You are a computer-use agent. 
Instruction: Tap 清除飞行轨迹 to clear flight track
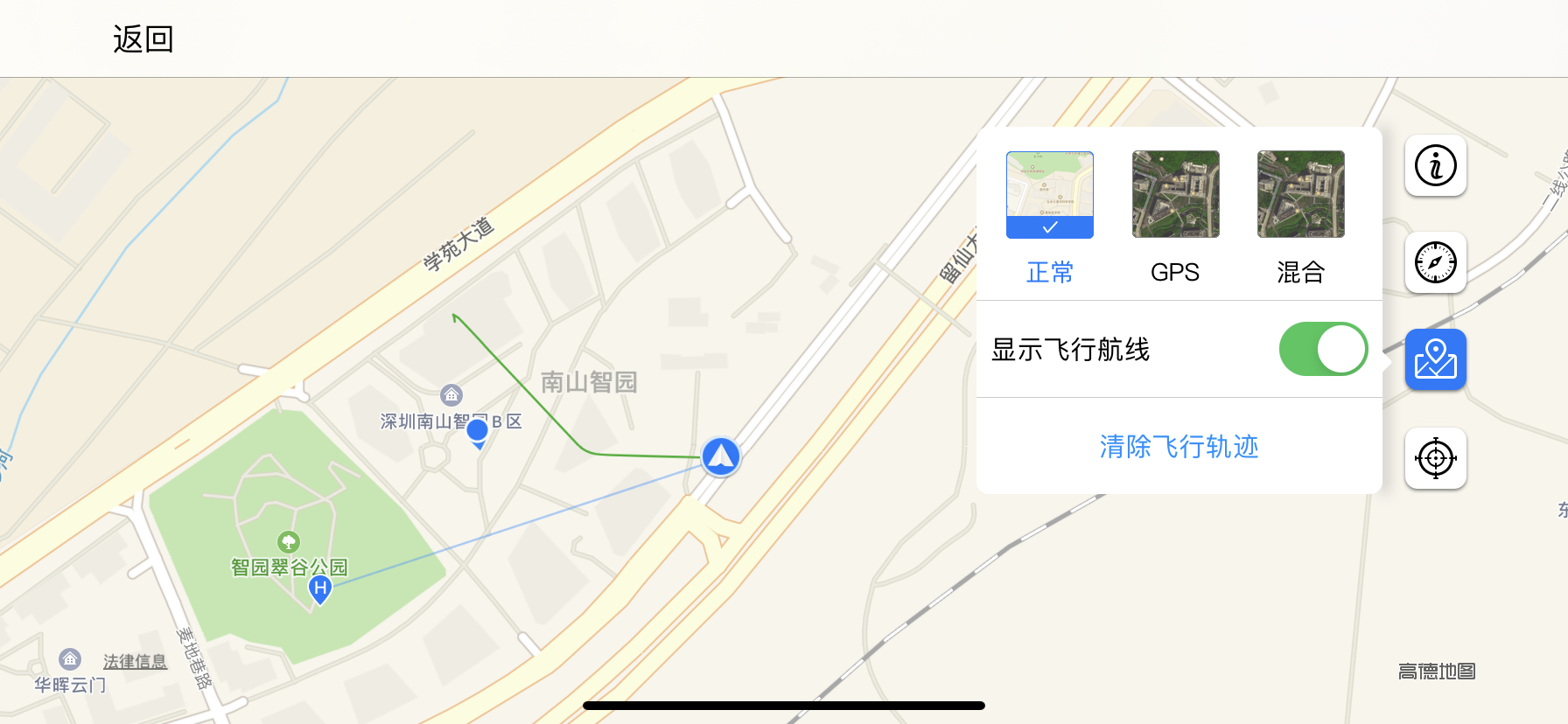pos(1179,447)
